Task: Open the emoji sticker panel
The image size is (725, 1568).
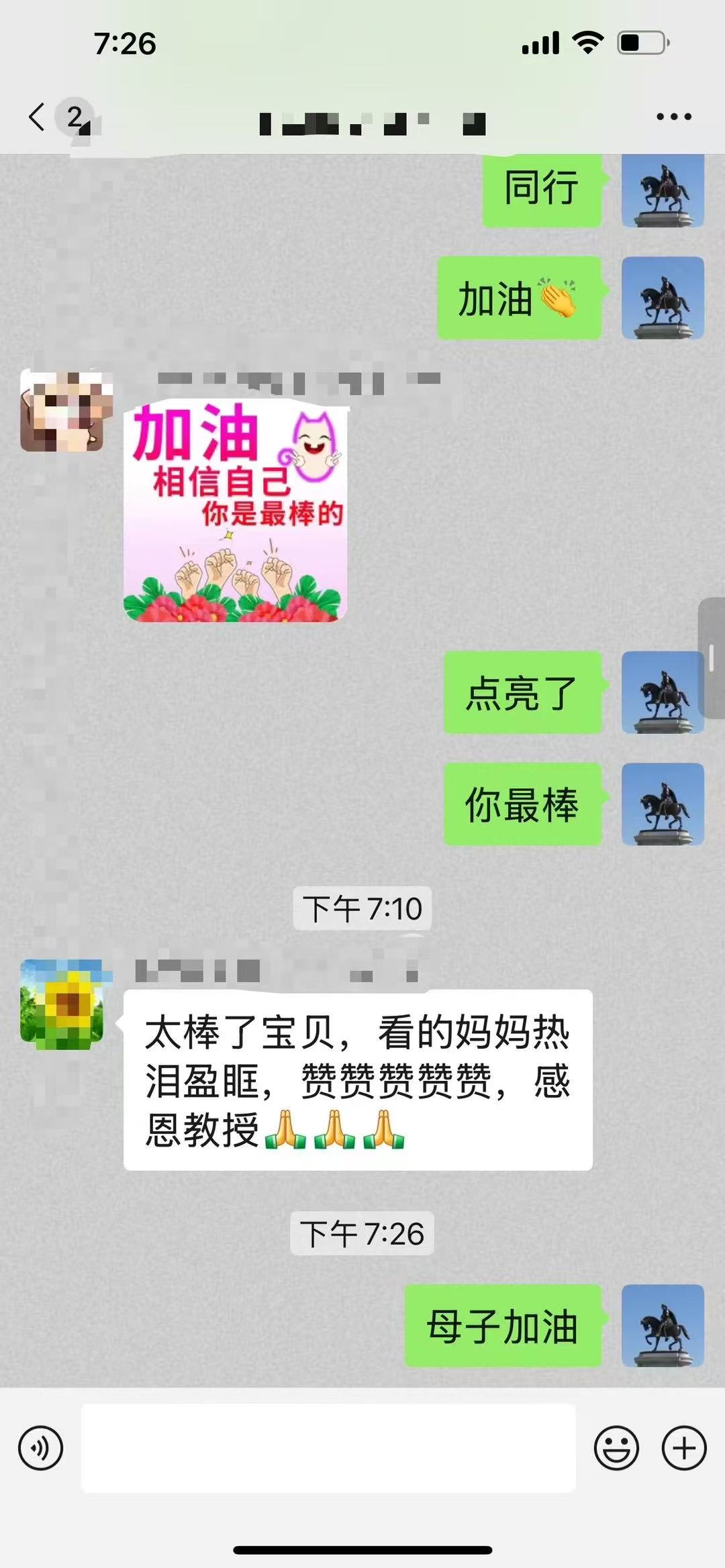Action: point(616,1448)
